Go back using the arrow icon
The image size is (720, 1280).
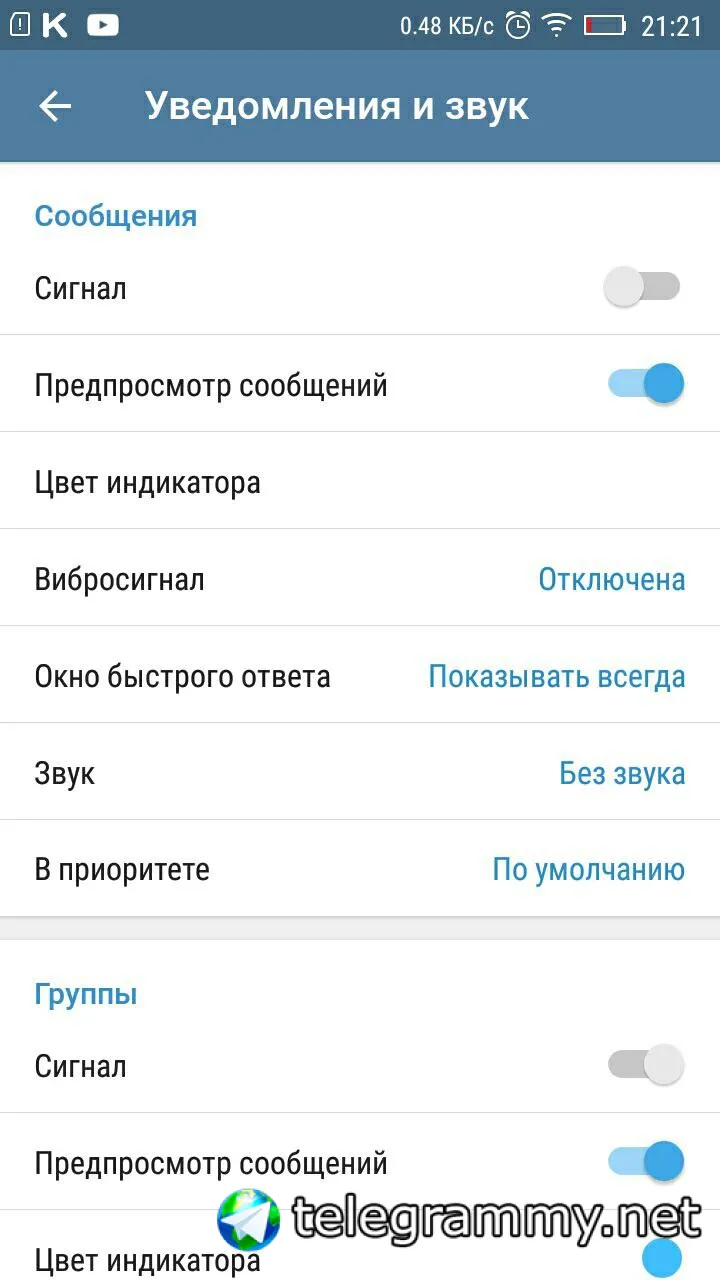pos(55,106)
